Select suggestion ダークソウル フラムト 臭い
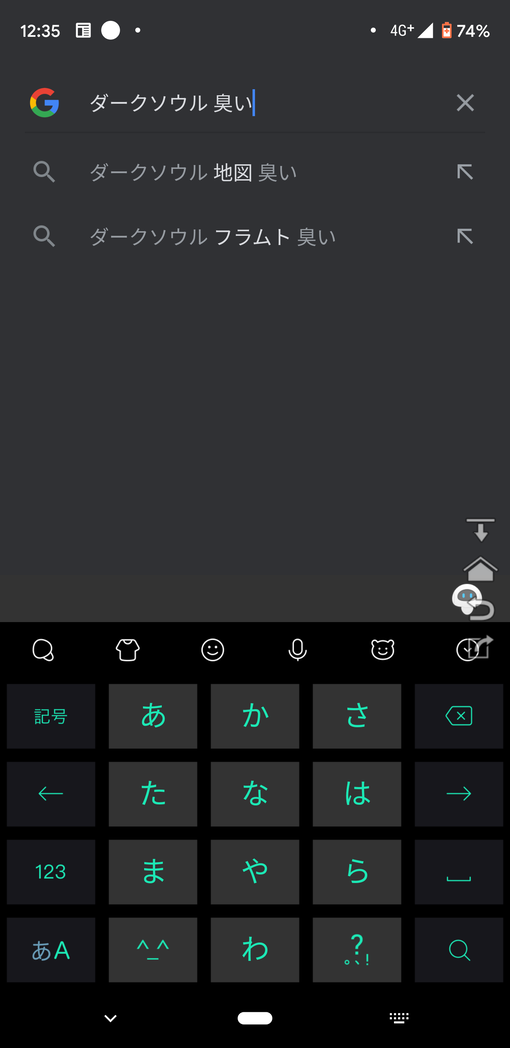Screen dimensions: 510x1048 click(x=255, y=236)
